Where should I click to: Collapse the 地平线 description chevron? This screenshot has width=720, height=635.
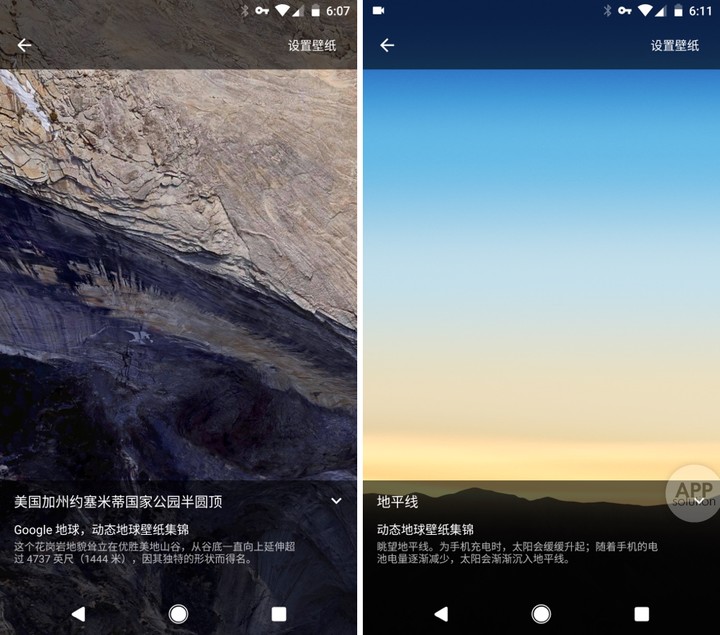pyautogui.click(x=699, y=500)
